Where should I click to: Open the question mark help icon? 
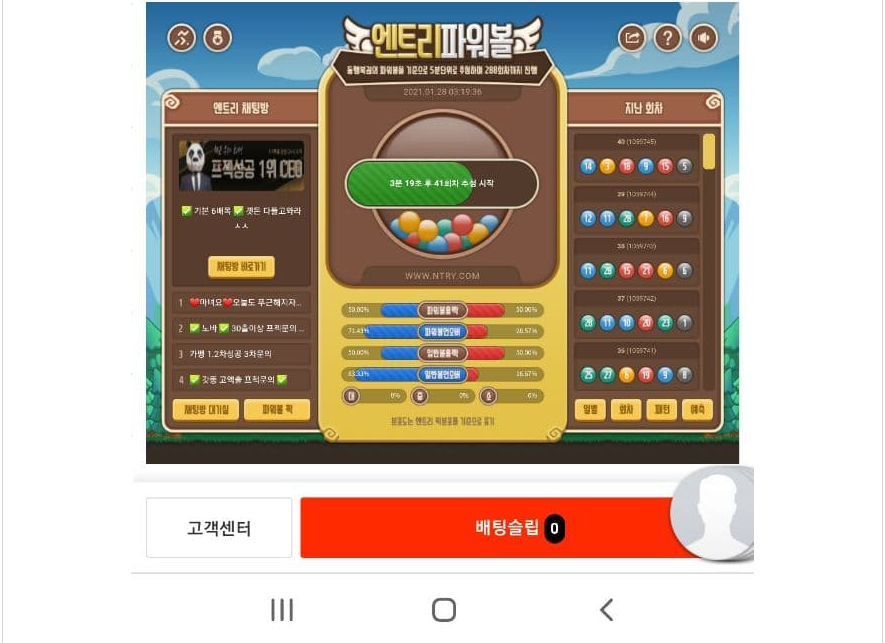coord(668,39)
